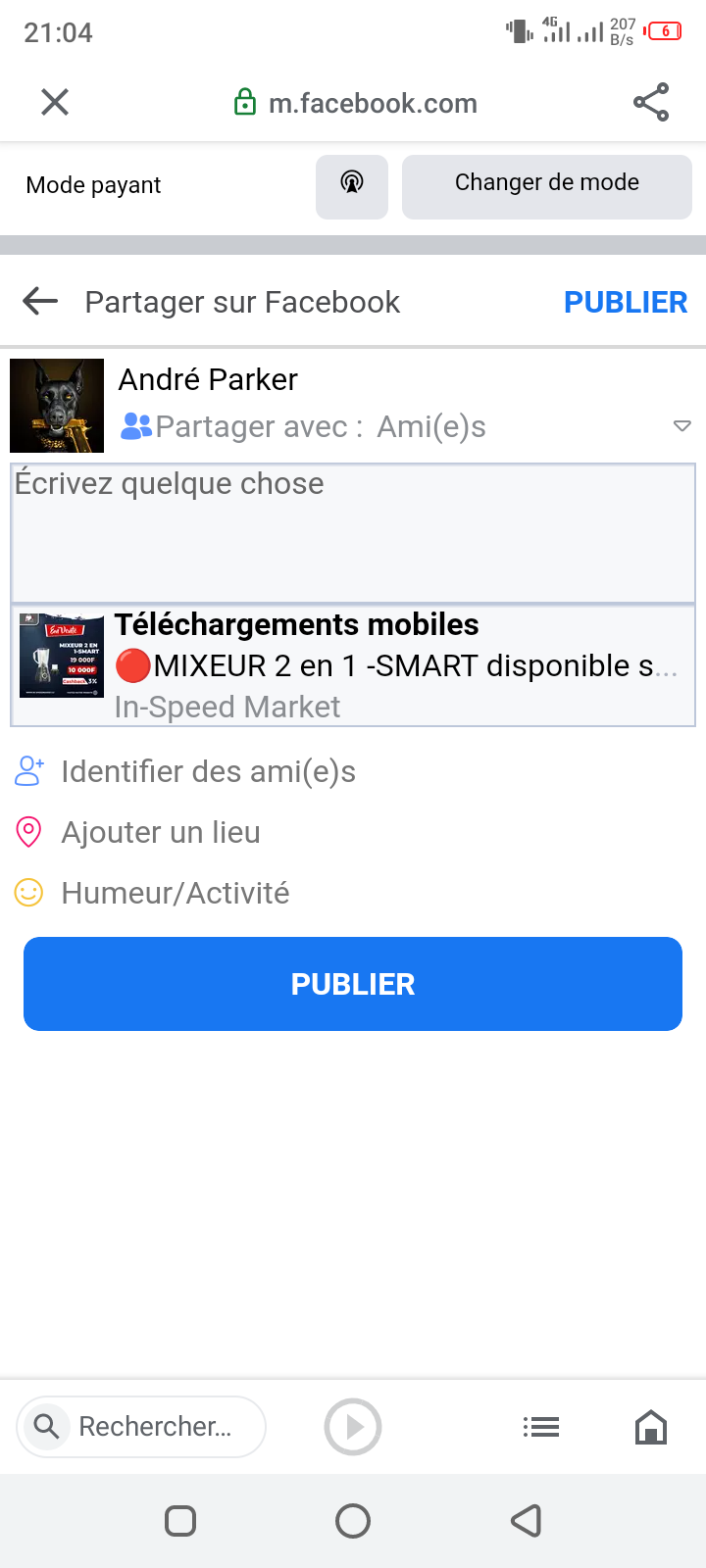Close the browser tab with X
The image size is (706, 1568).
point(55,102)
